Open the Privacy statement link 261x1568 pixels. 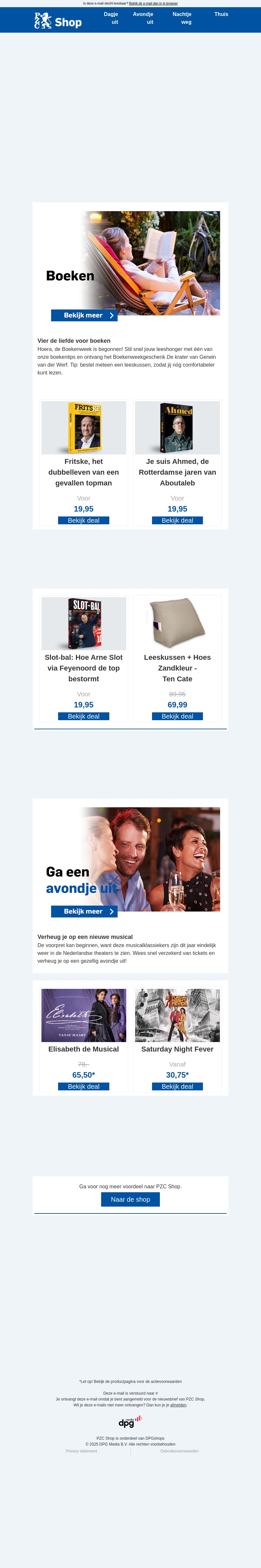[82, 1451]
